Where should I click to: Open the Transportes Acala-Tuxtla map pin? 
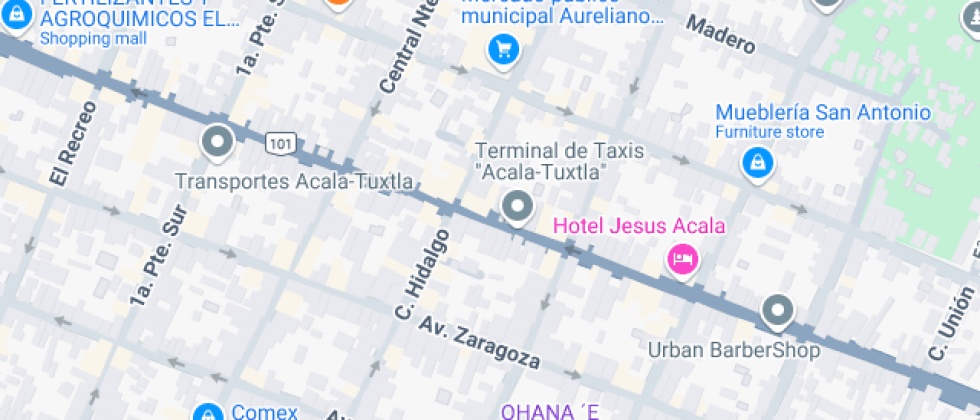pyautogui.click(x=217, y=142)
